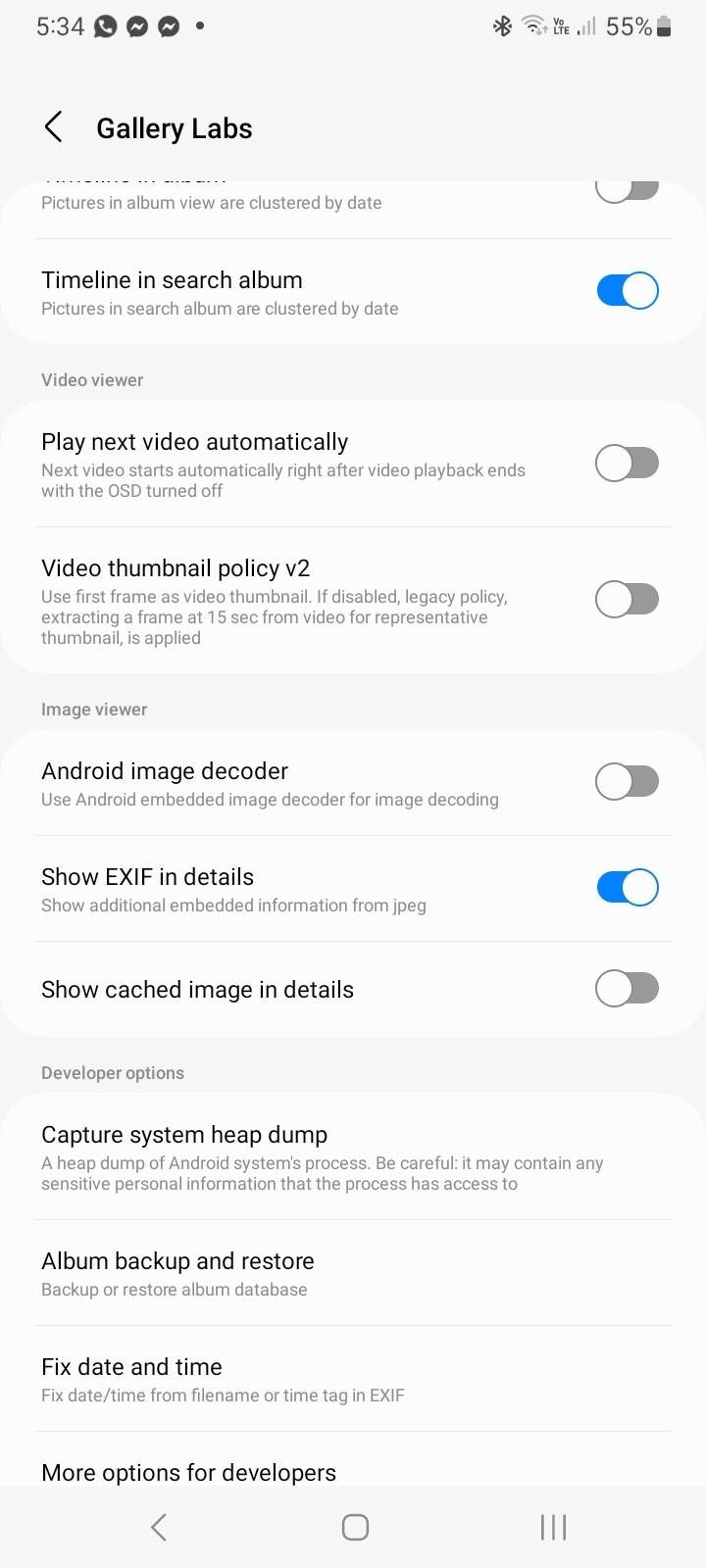
Task: Open More options for developers
Action: pos(188,1472)
